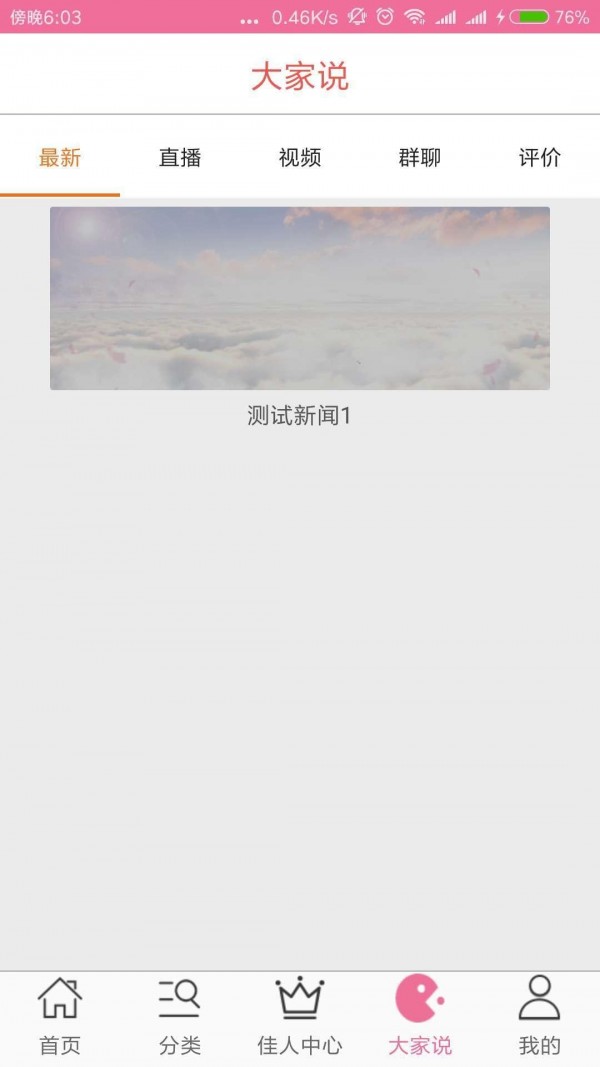Open the 分类 category tab
Screen dimensions: 600x1067
pos(180,1017)
